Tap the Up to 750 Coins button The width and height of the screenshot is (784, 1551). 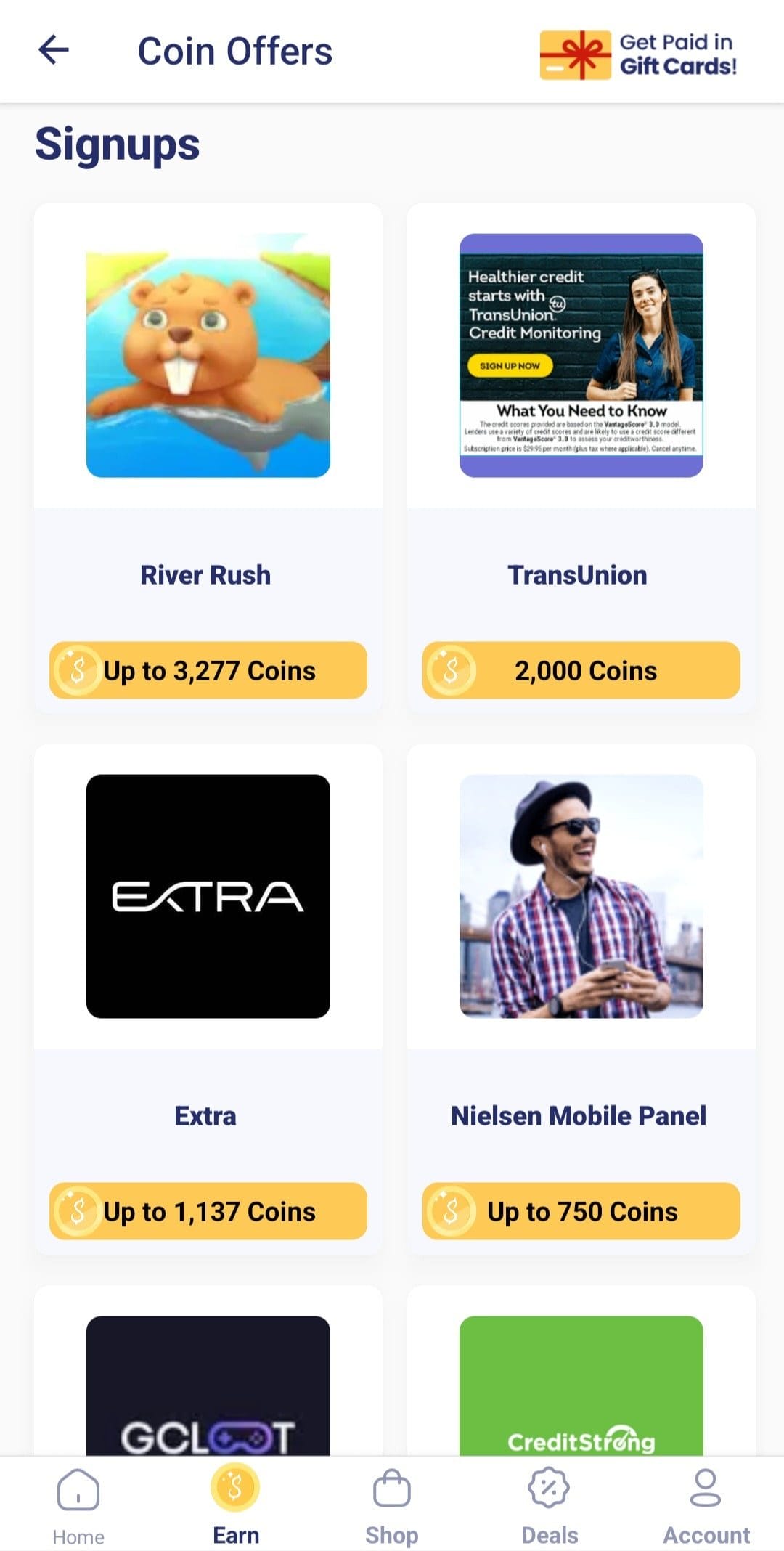point(581,1211)
